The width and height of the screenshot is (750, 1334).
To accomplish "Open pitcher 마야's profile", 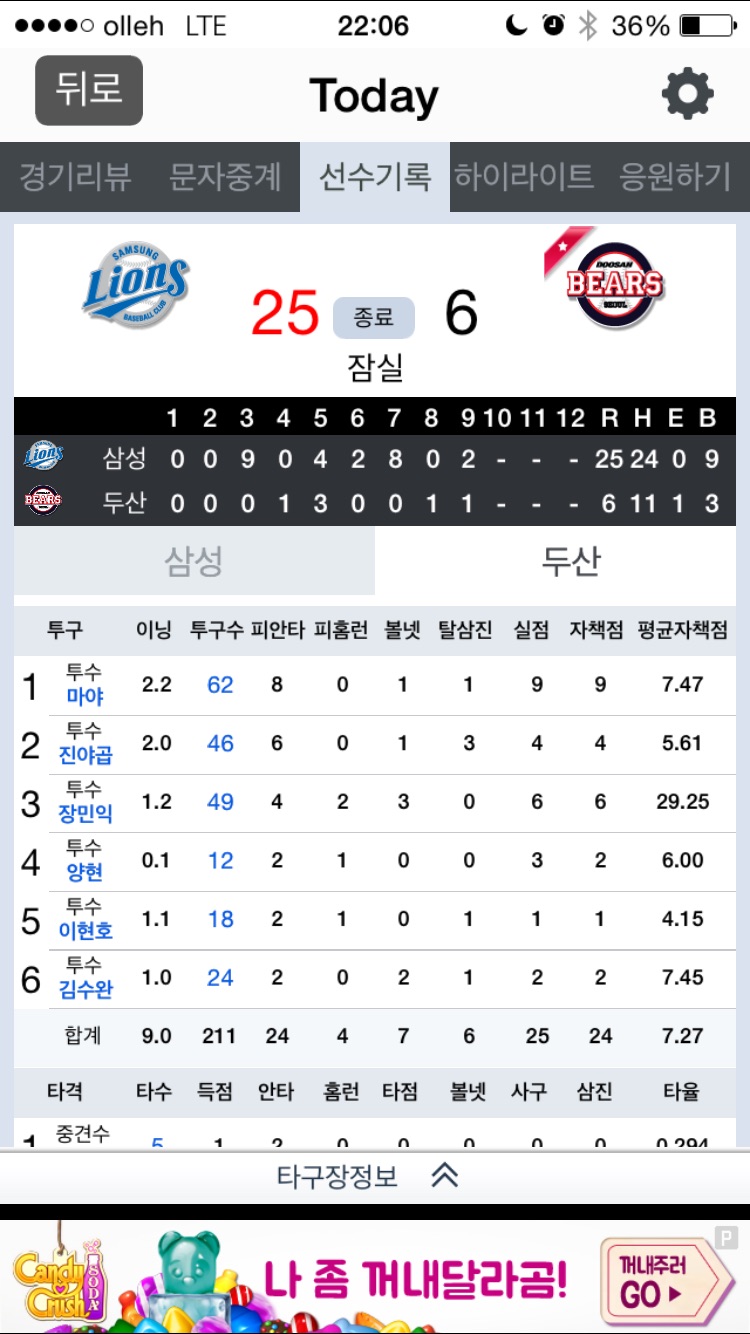I will click(x=85, y=696).
